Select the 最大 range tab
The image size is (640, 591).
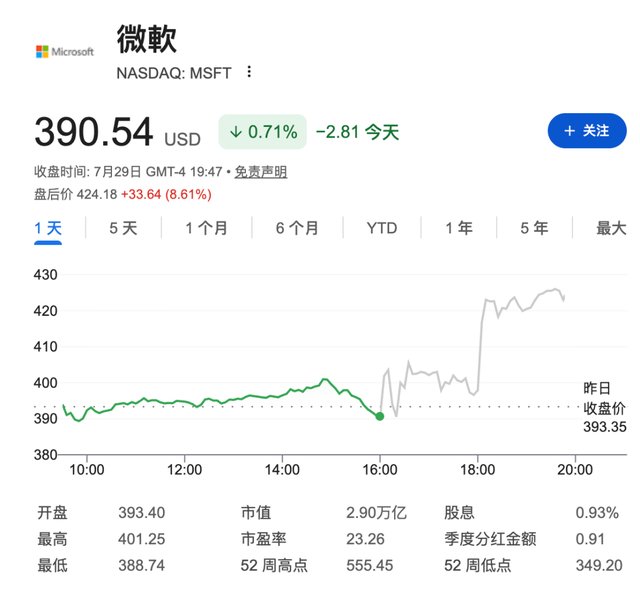(x=611, y=228)
